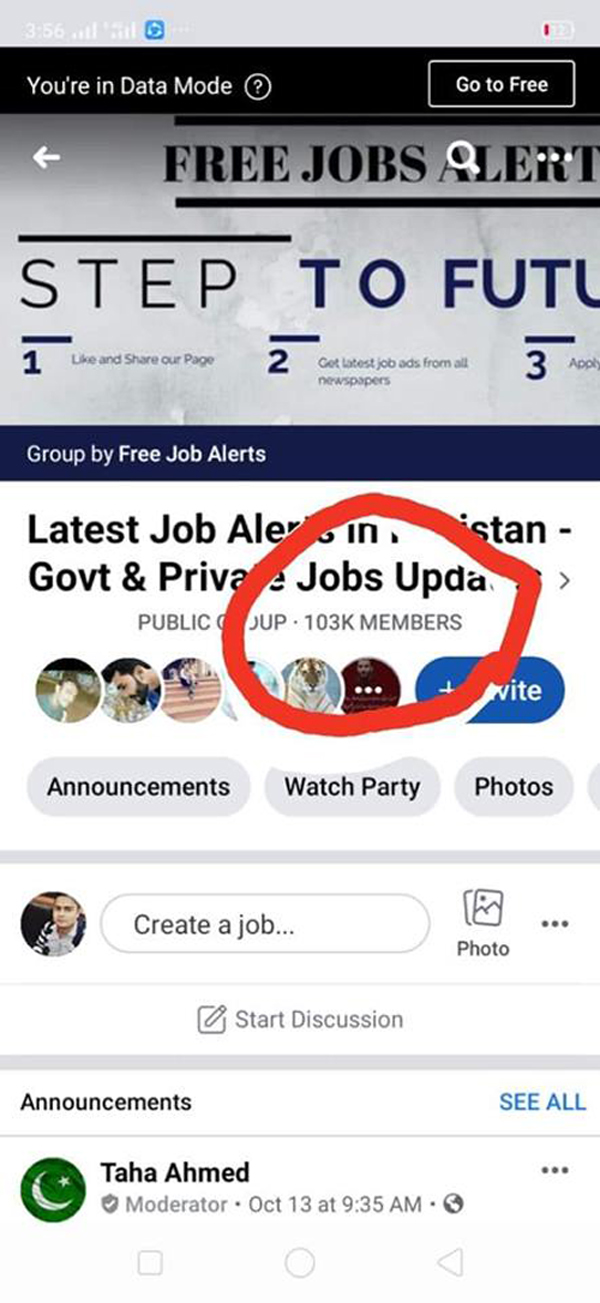
Task: Go back using the header arrow
Action: pos(46,158)
